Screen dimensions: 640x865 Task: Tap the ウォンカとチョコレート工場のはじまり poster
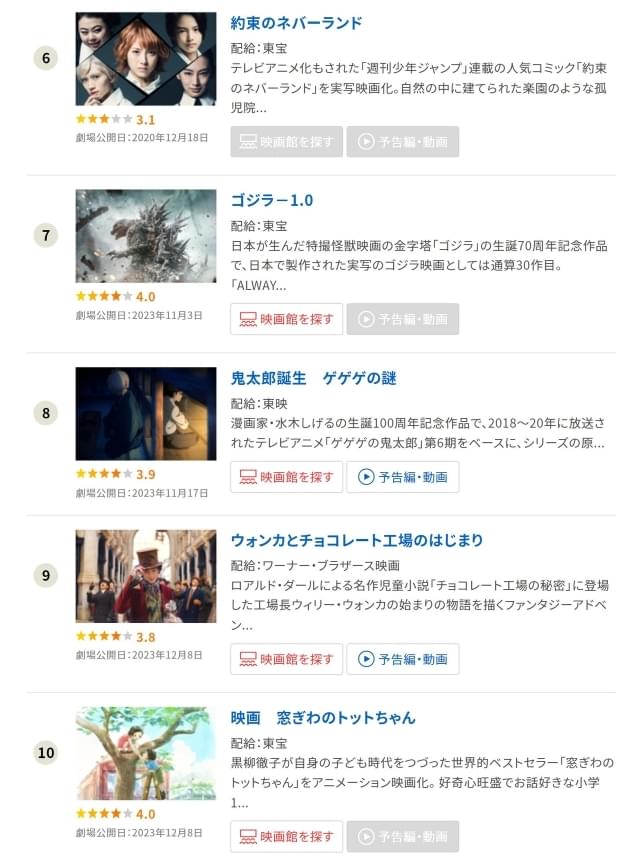[x=146, y=576]
